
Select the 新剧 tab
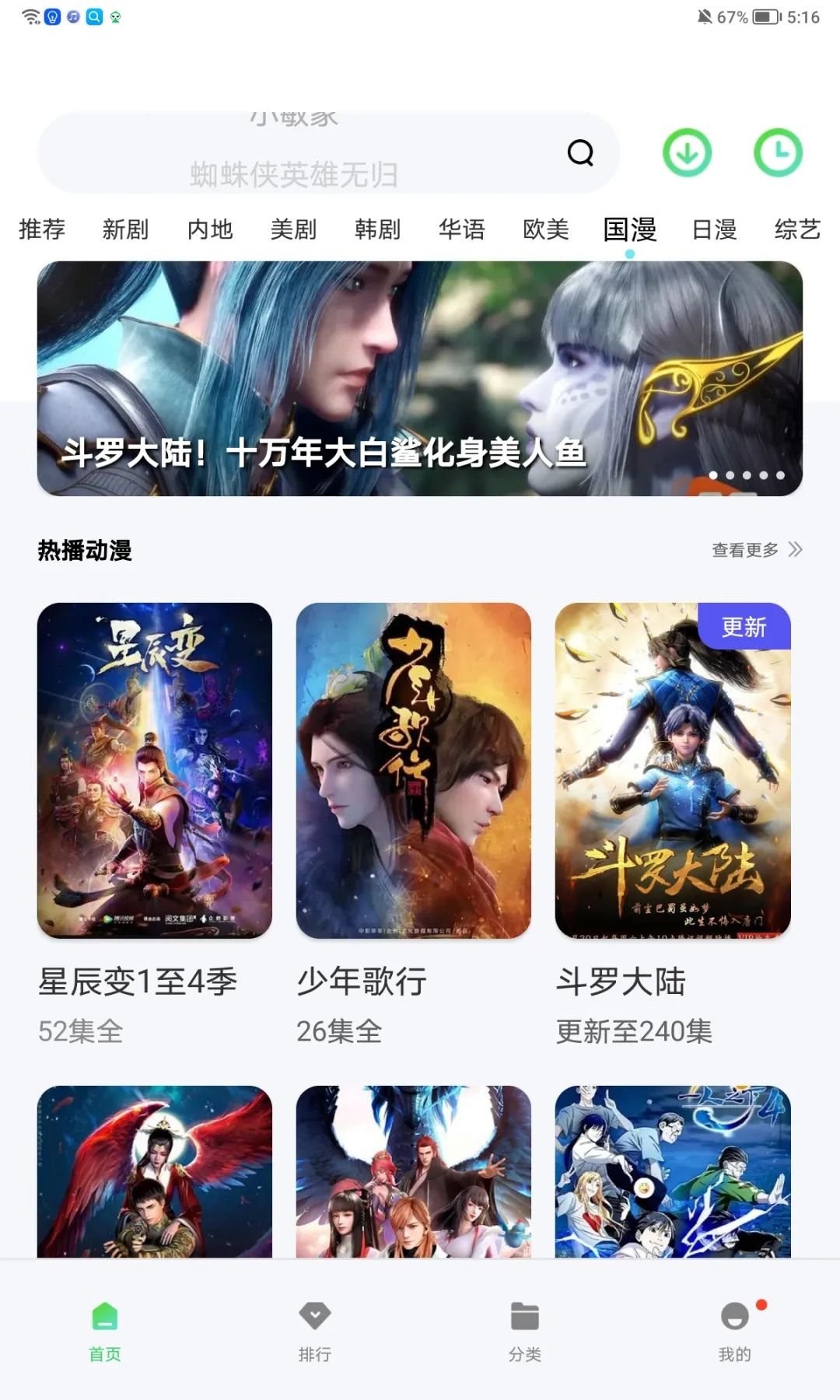[125, 229]
